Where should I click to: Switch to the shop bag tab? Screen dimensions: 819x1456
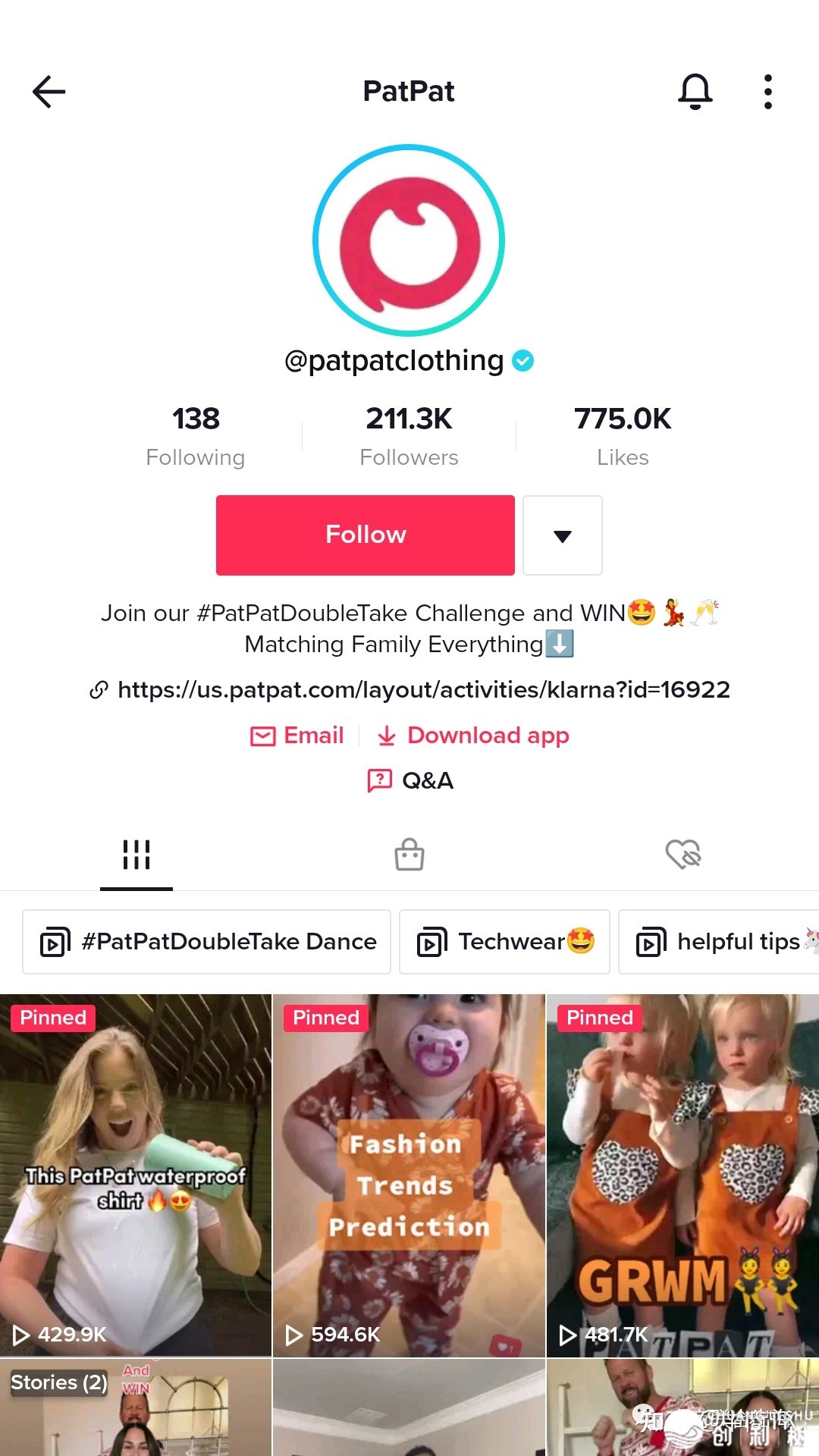409,855
